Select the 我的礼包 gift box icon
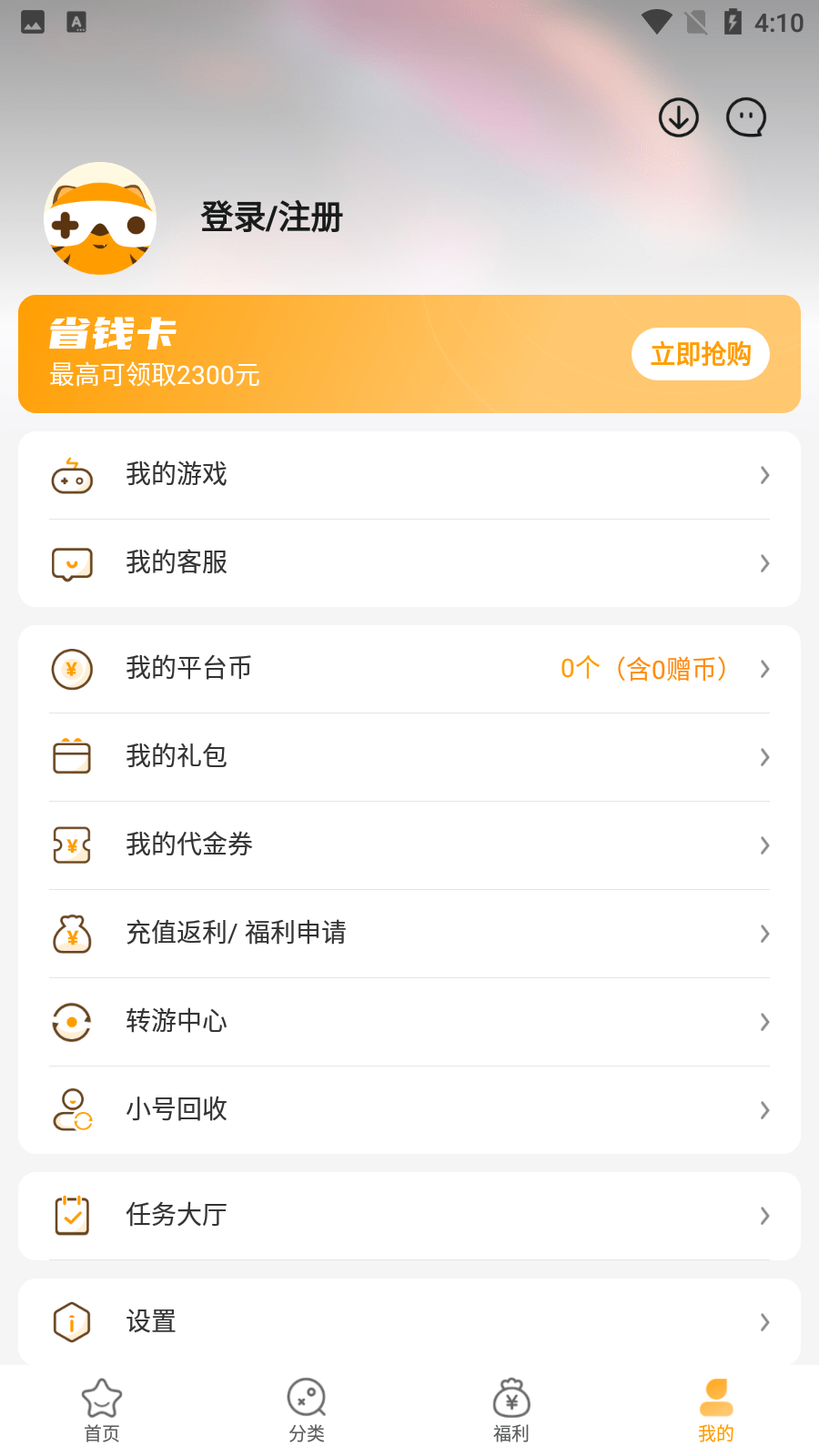Screen dimensions: 819x1456 pyautogui.click(x=72, y=756)
